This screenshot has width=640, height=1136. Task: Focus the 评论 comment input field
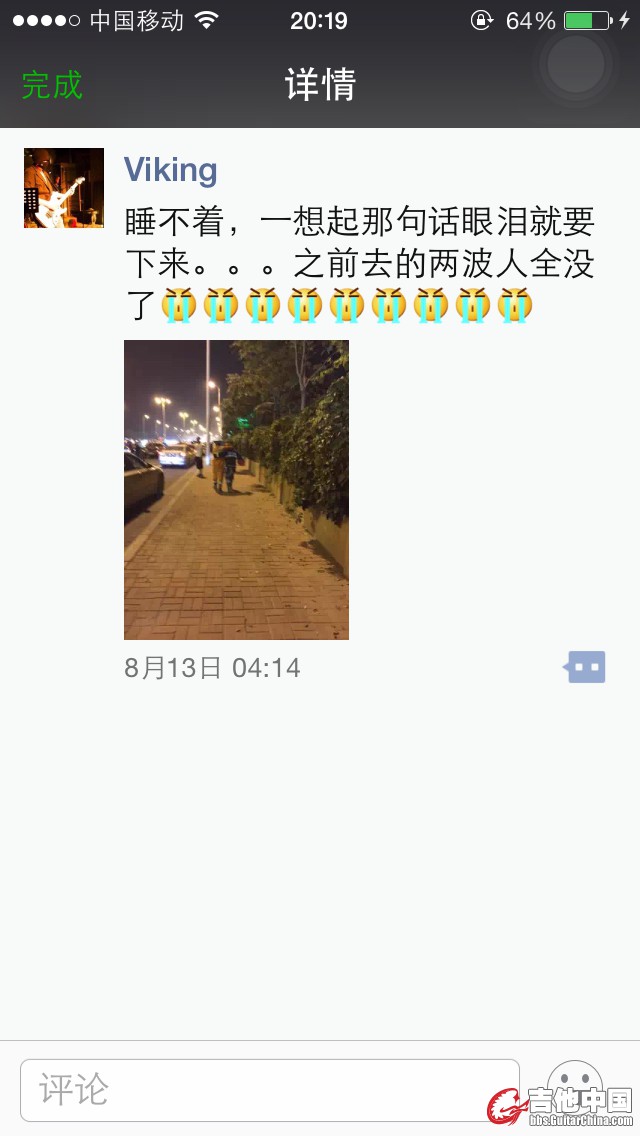(x=270, y=1090)
